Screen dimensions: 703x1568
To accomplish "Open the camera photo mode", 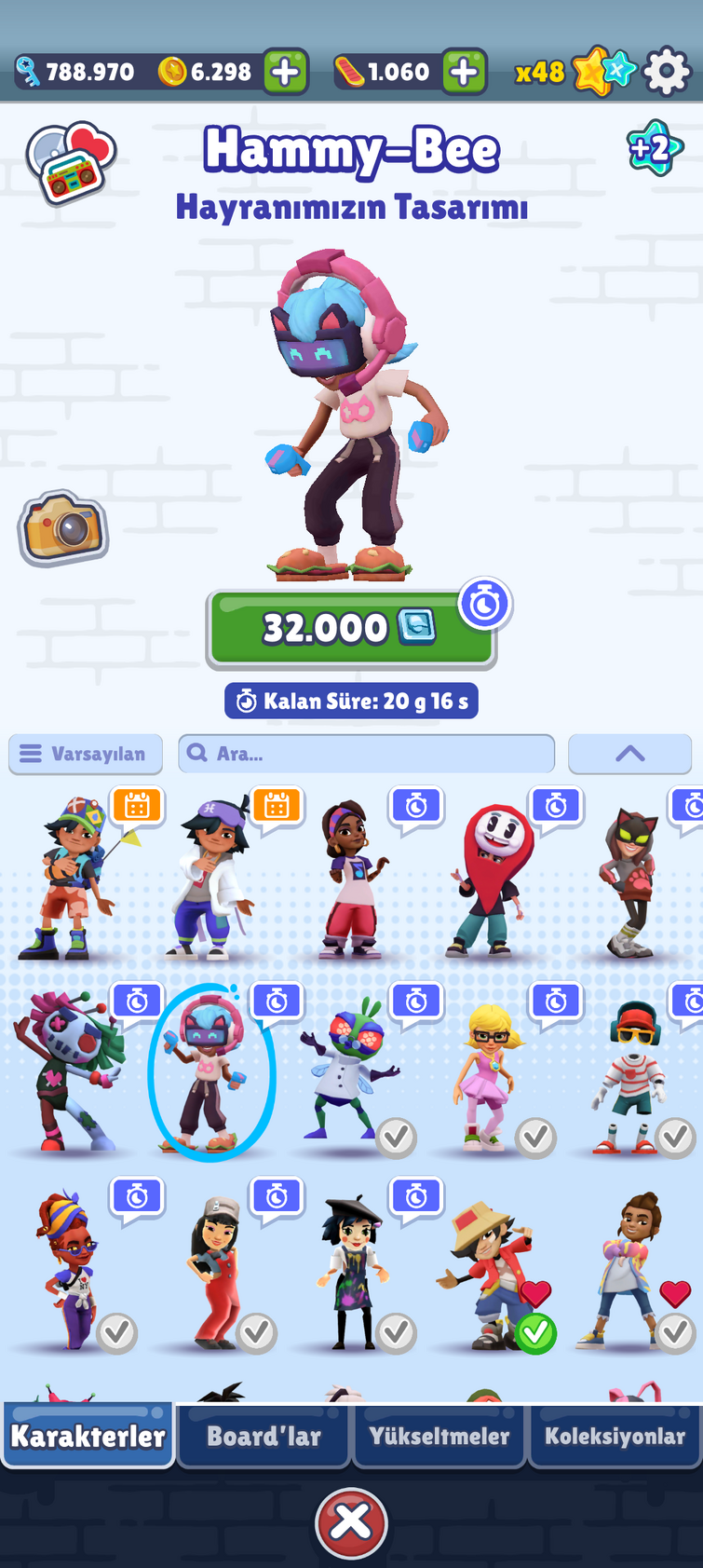I will pos(63,528).
